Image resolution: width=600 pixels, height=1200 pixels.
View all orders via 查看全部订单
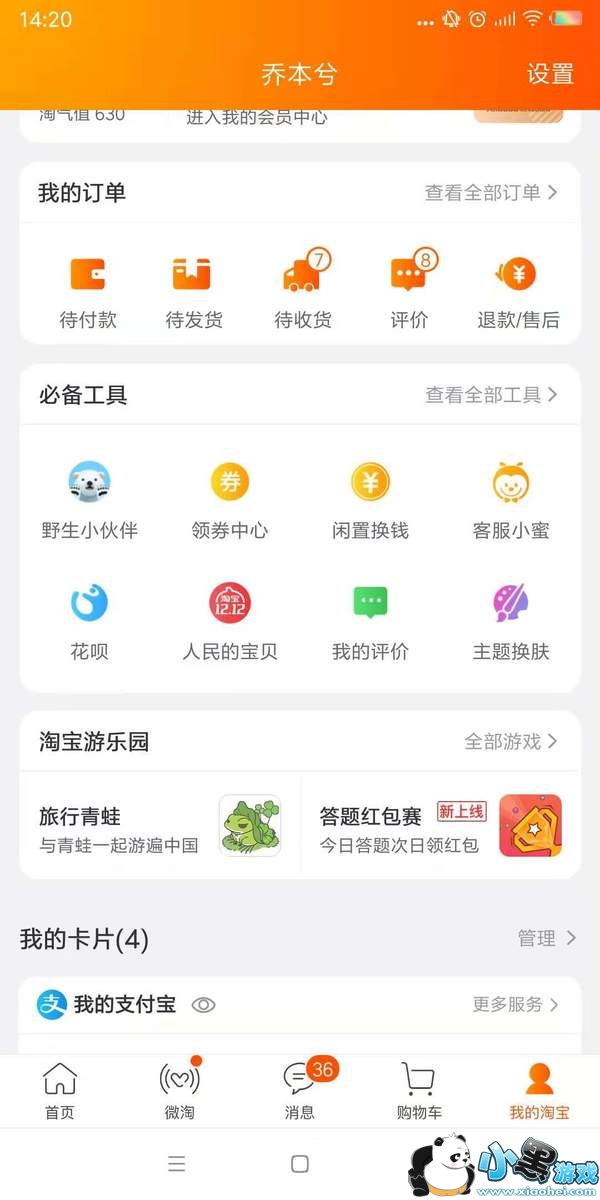pos(490,193)
